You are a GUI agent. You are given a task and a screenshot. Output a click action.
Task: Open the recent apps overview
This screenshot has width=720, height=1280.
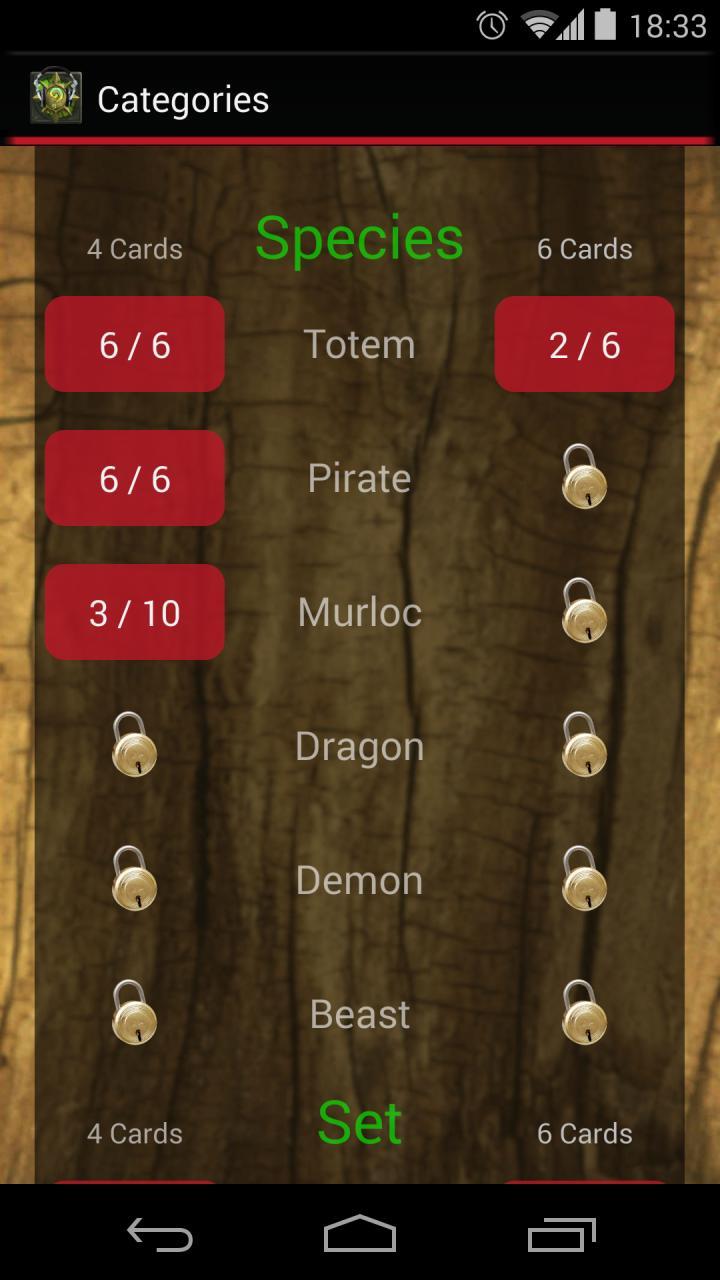click(x=562, y=1234)
